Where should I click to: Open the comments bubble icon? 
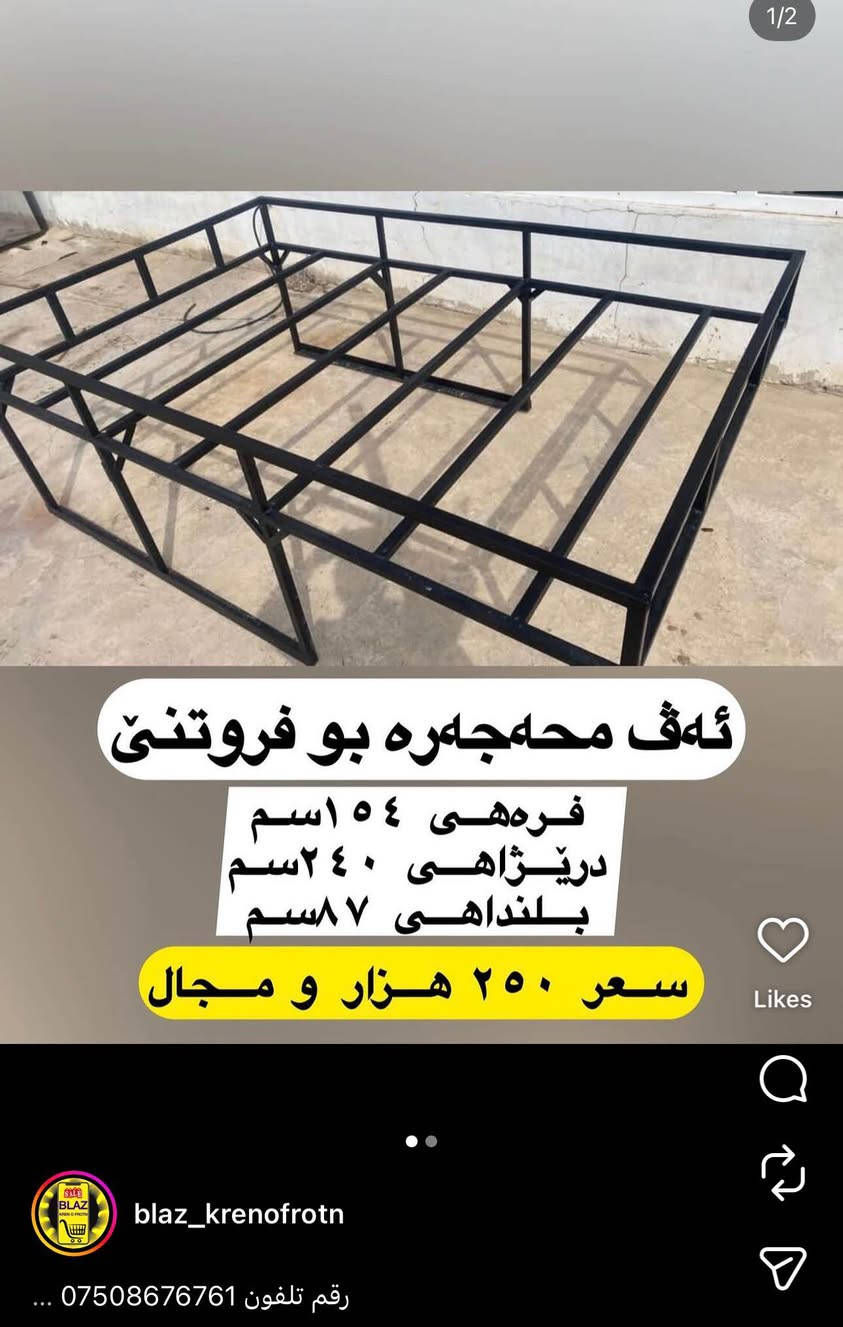(783, 1080)
